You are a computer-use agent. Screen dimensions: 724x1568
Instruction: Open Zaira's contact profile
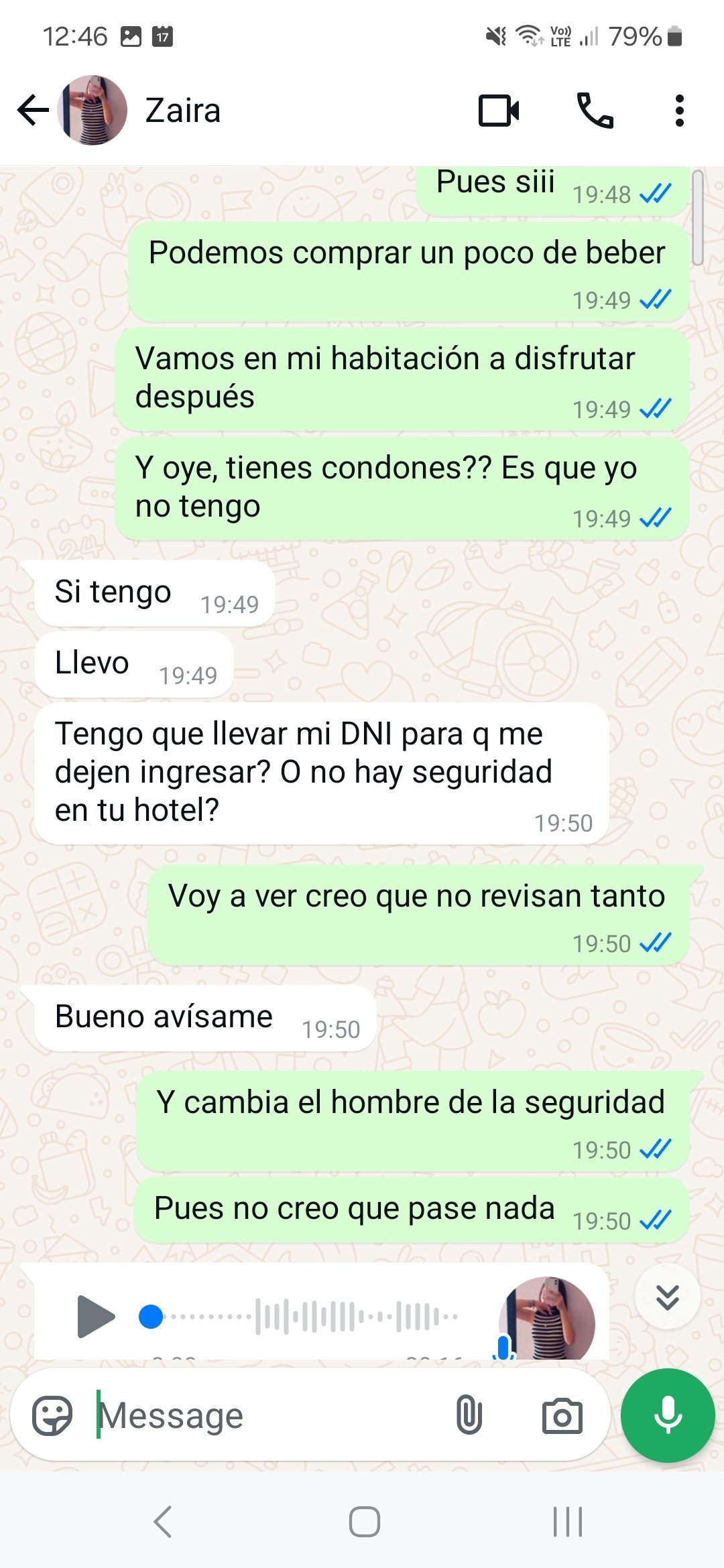tap(182, 111)
